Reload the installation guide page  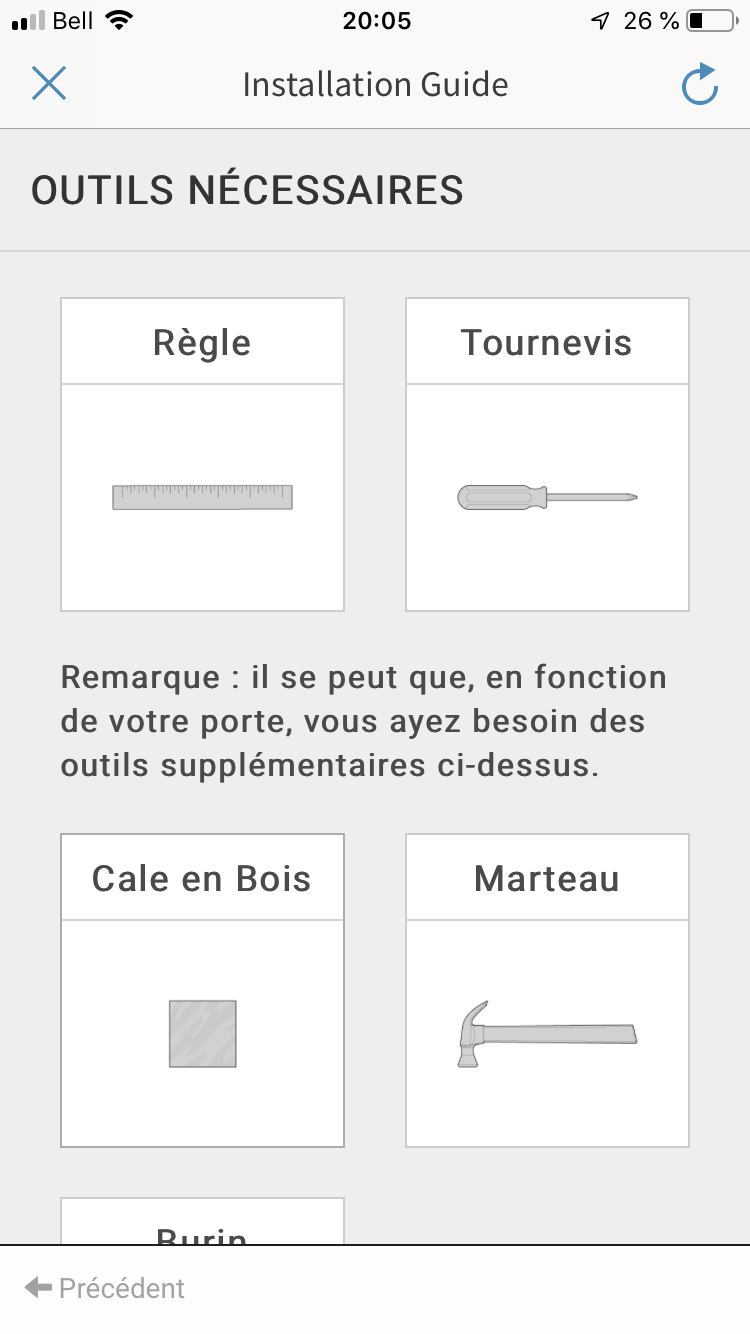700,85
